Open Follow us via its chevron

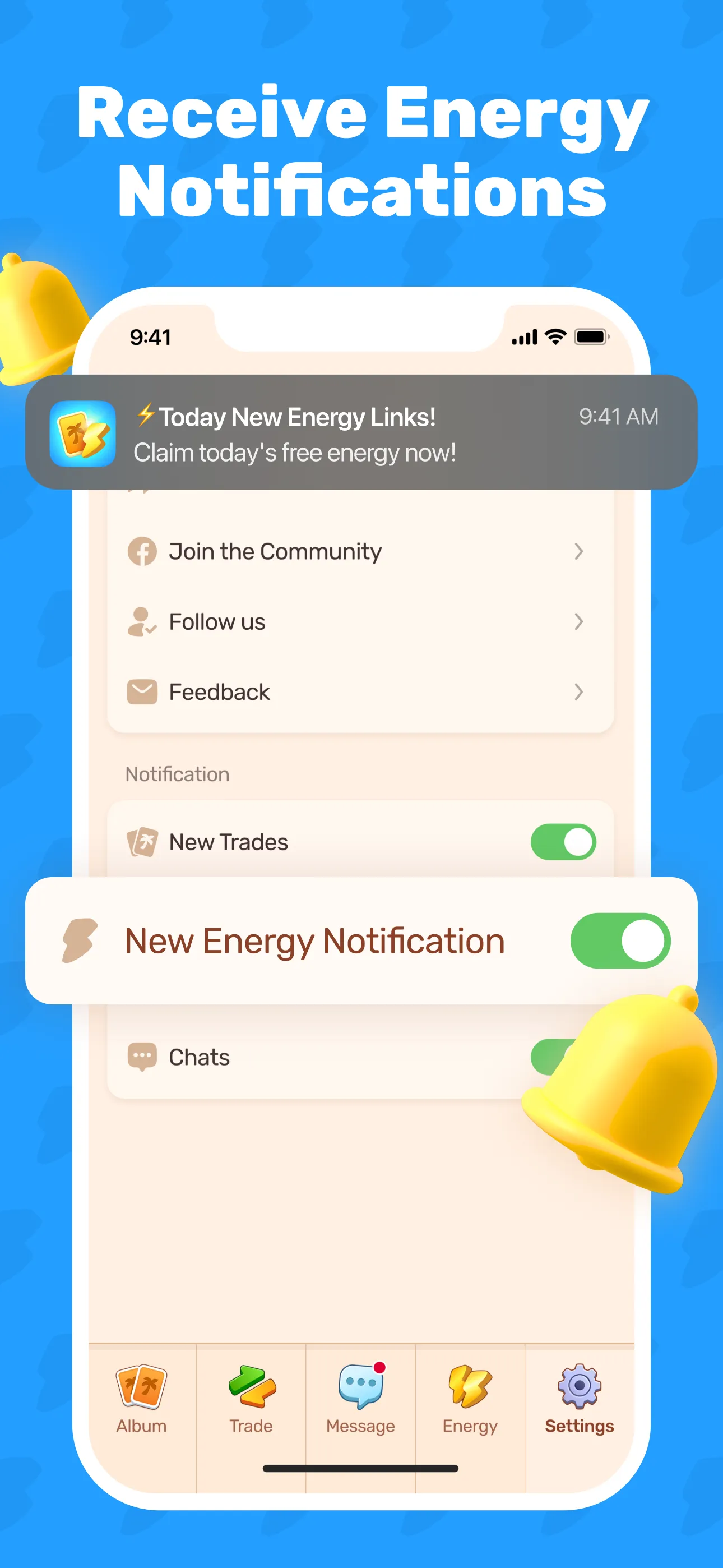coord(578,621)
